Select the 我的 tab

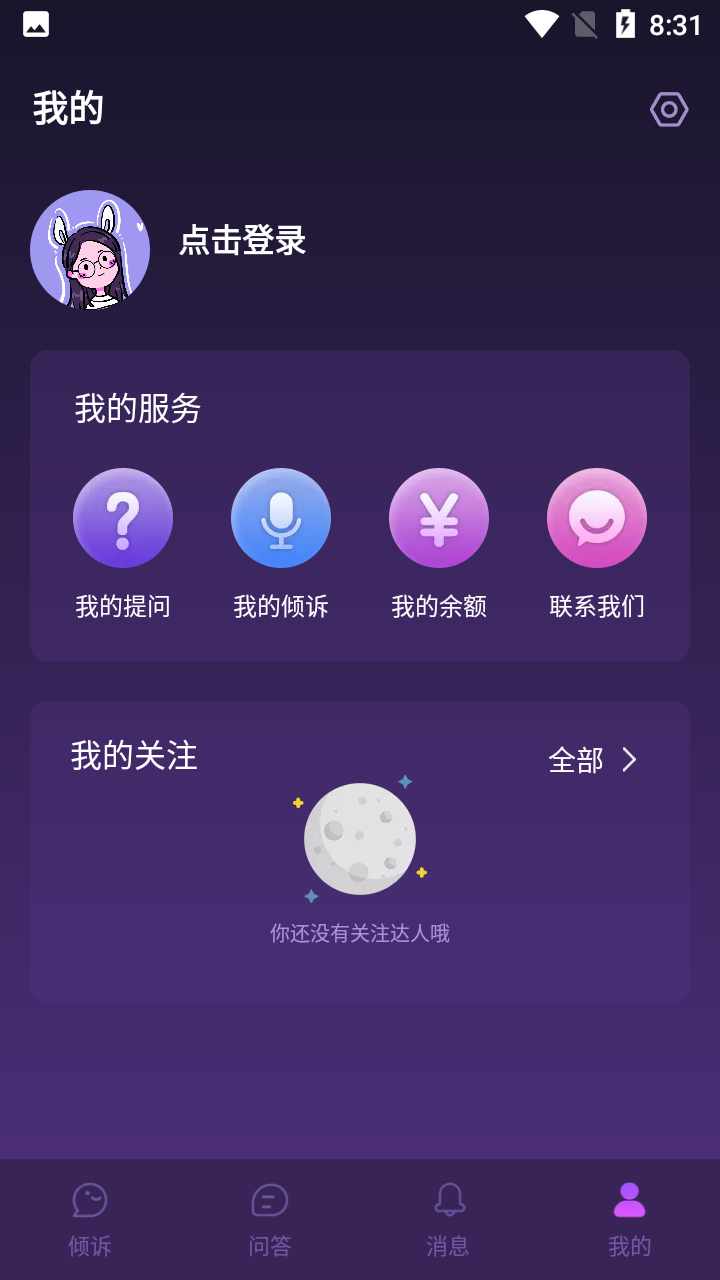tap(629, 1218)
